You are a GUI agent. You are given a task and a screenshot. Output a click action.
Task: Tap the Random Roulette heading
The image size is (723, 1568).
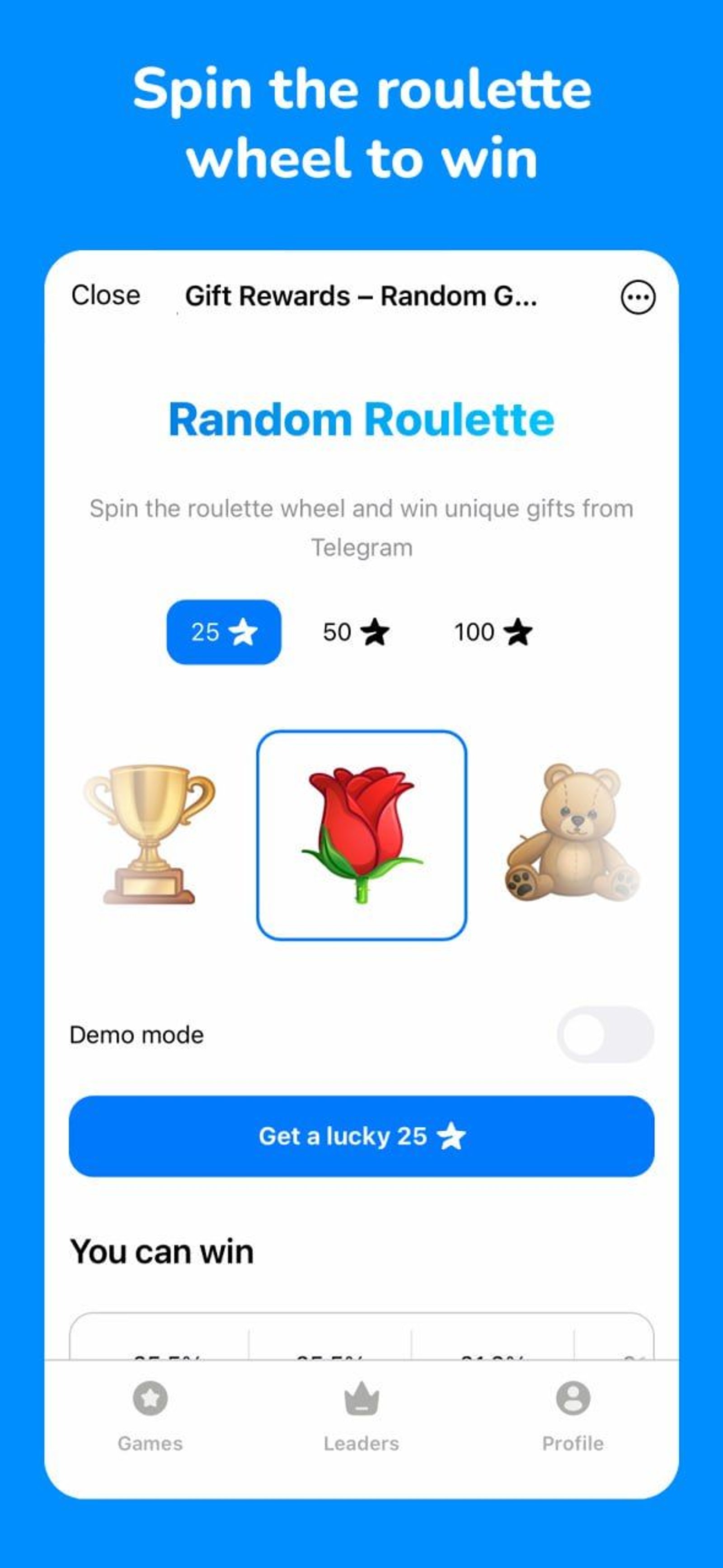[x=361, y=418]
